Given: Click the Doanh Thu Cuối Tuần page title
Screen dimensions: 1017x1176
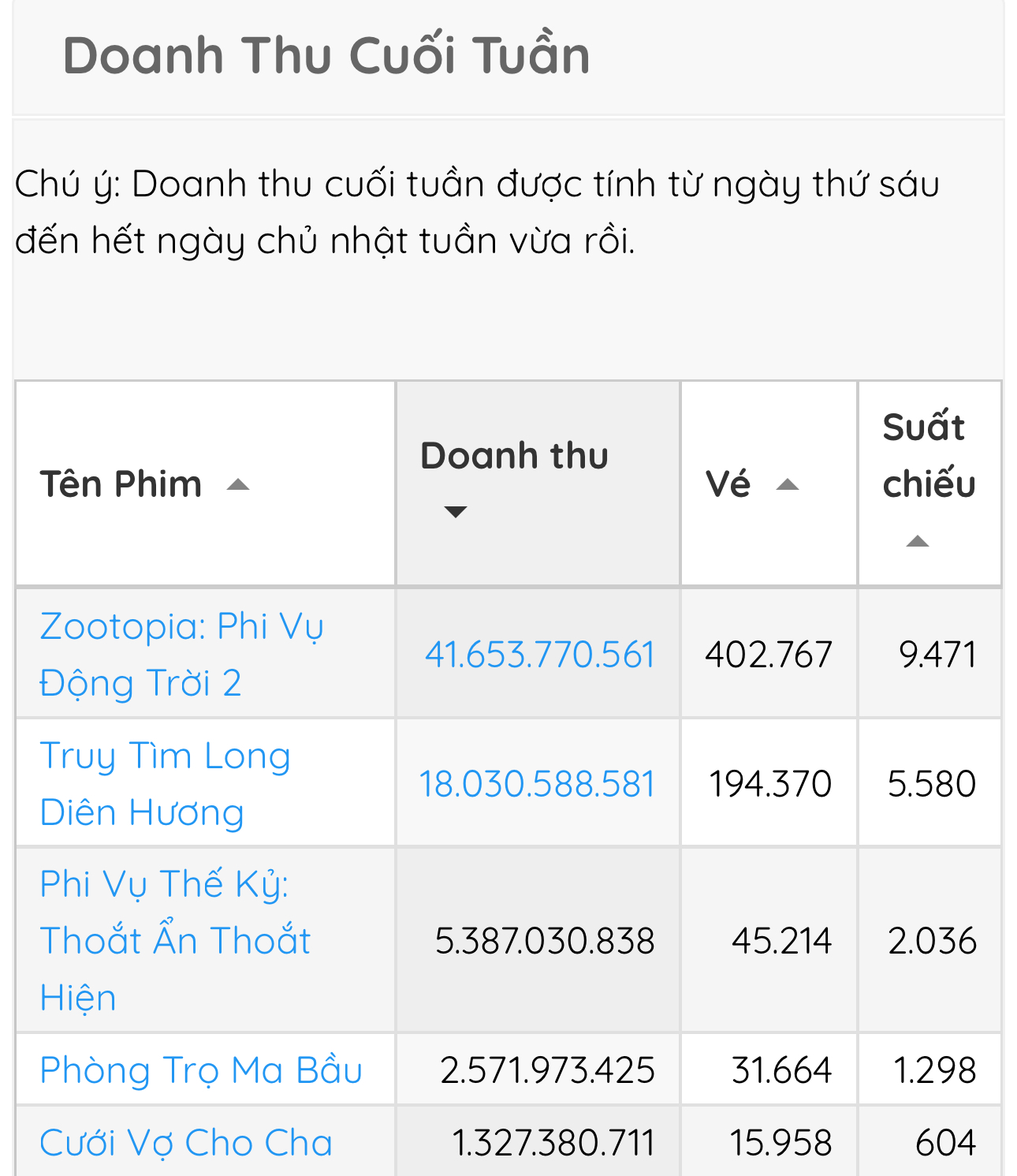Looking at the screenshot, I should [327, 54].
